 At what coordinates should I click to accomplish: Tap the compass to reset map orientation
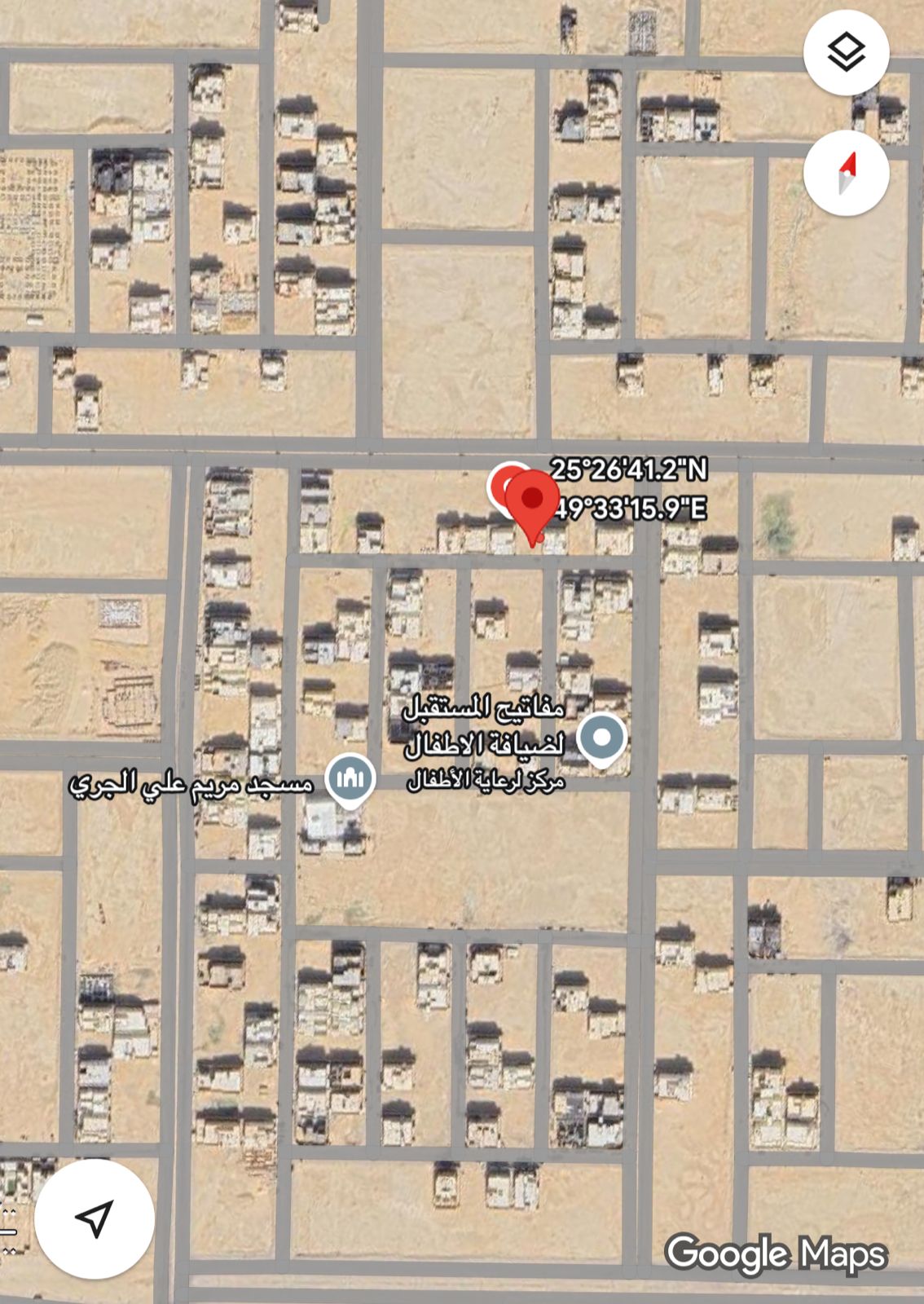(x=846, y=173)
